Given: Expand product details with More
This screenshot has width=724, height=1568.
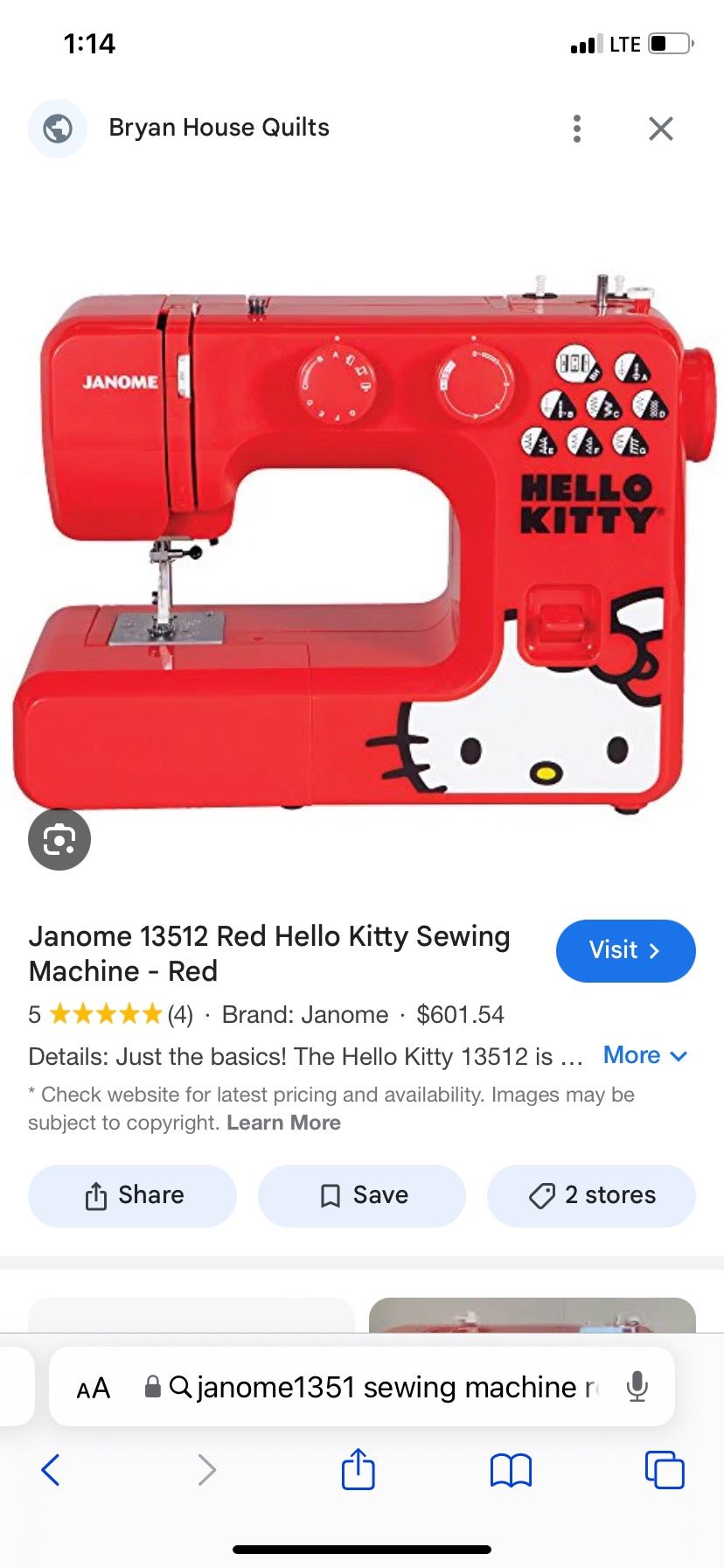Looking at the screenshot, I should [x=644, y=1055].
